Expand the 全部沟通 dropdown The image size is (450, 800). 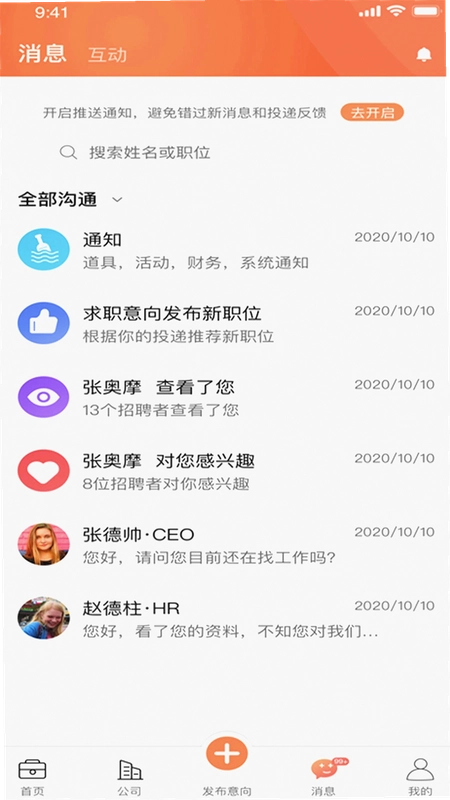click(70, 199)
